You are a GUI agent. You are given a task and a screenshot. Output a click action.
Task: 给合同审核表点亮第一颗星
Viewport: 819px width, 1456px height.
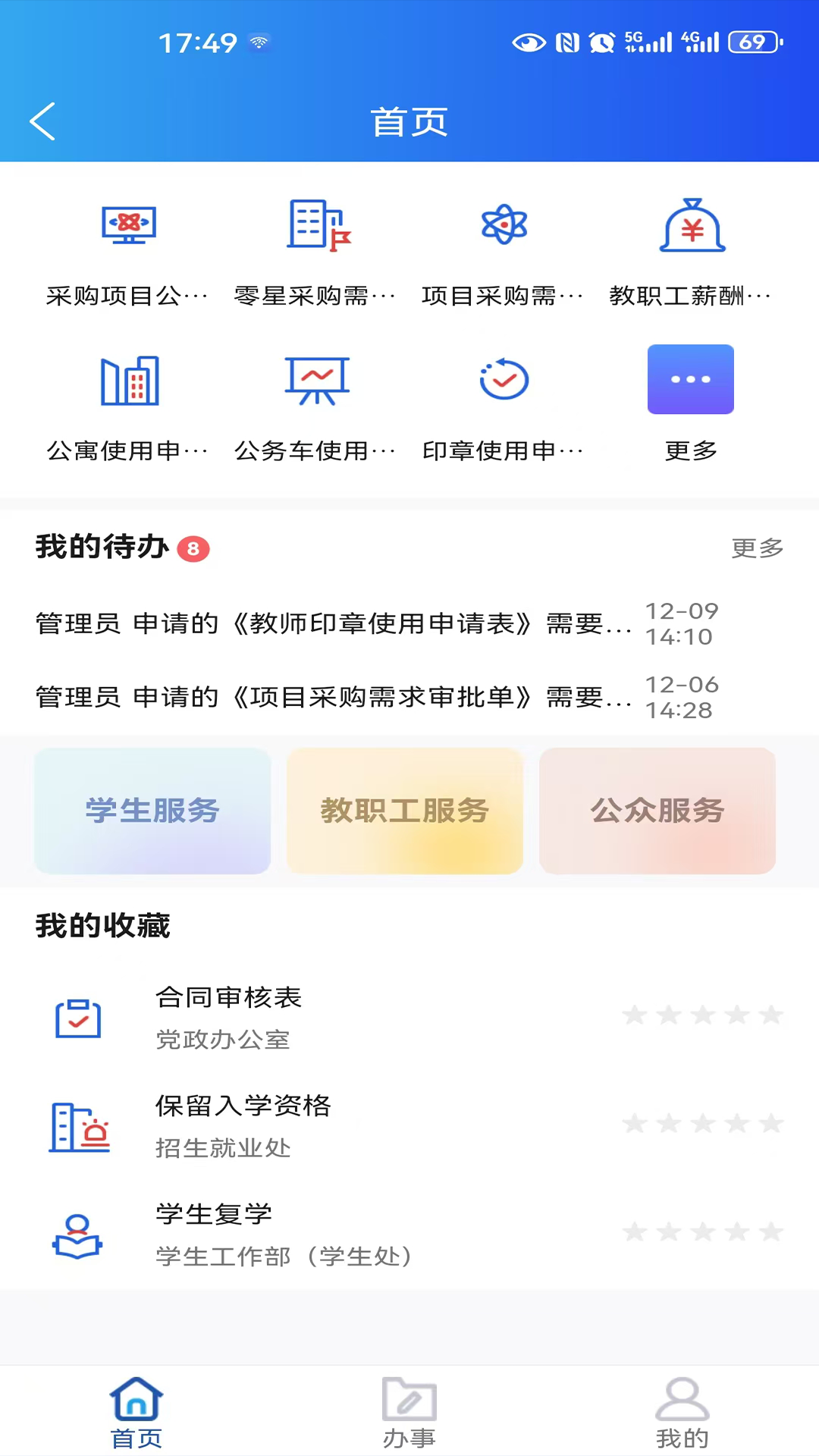click(x=635, y=1015)
